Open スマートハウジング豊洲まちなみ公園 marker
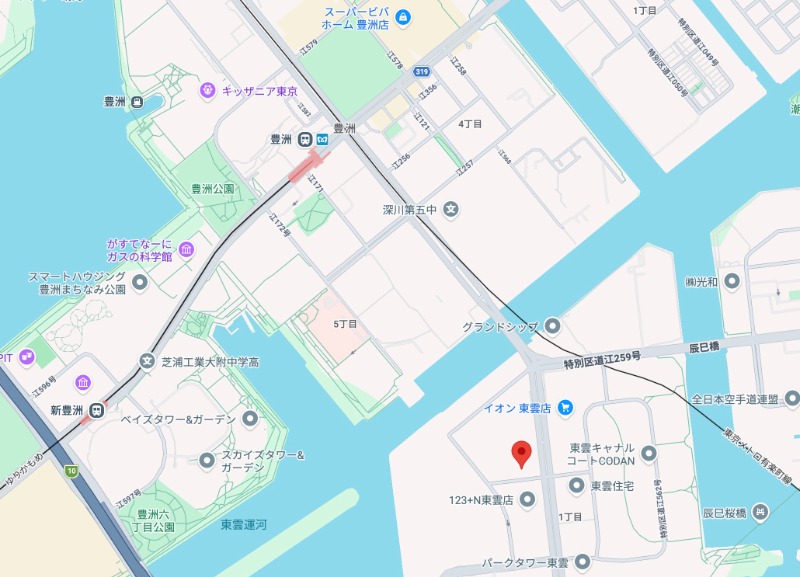Image resolution: width=800 pixels, height=577 pixels. coord(140,283)
